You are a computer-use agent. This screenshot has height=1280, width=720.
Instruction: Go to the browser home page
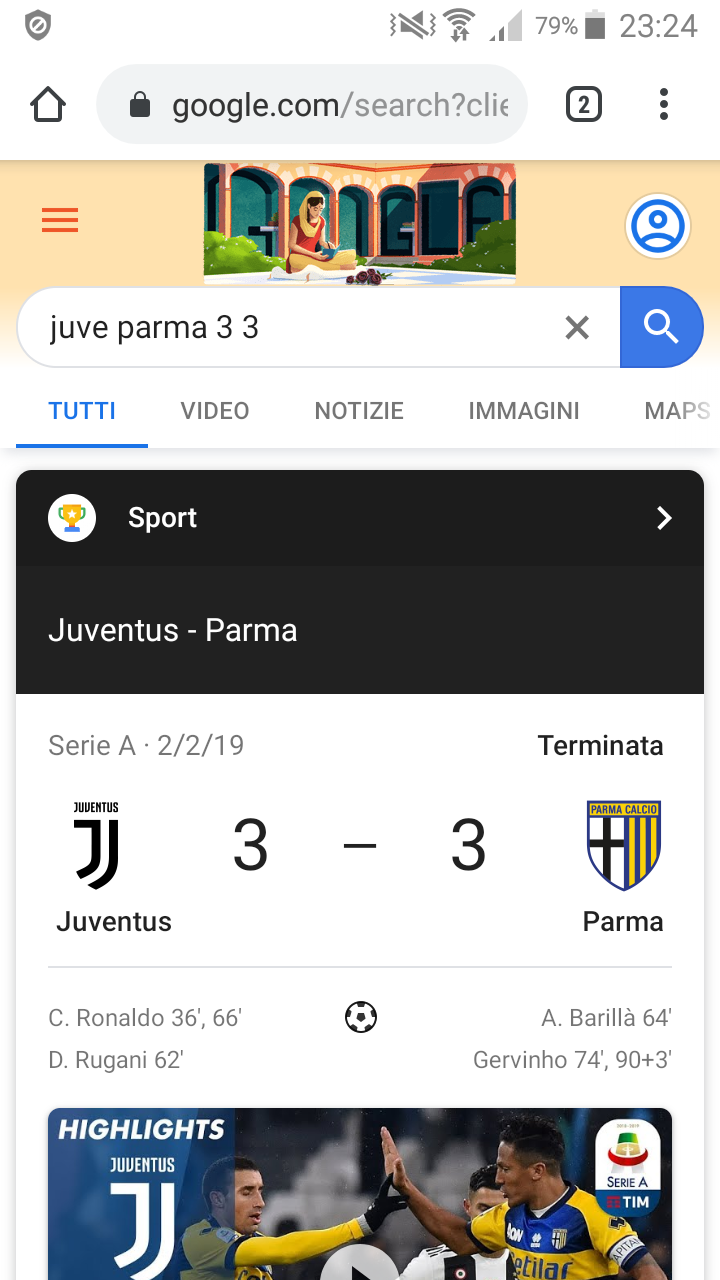click(x=48, y=105)
